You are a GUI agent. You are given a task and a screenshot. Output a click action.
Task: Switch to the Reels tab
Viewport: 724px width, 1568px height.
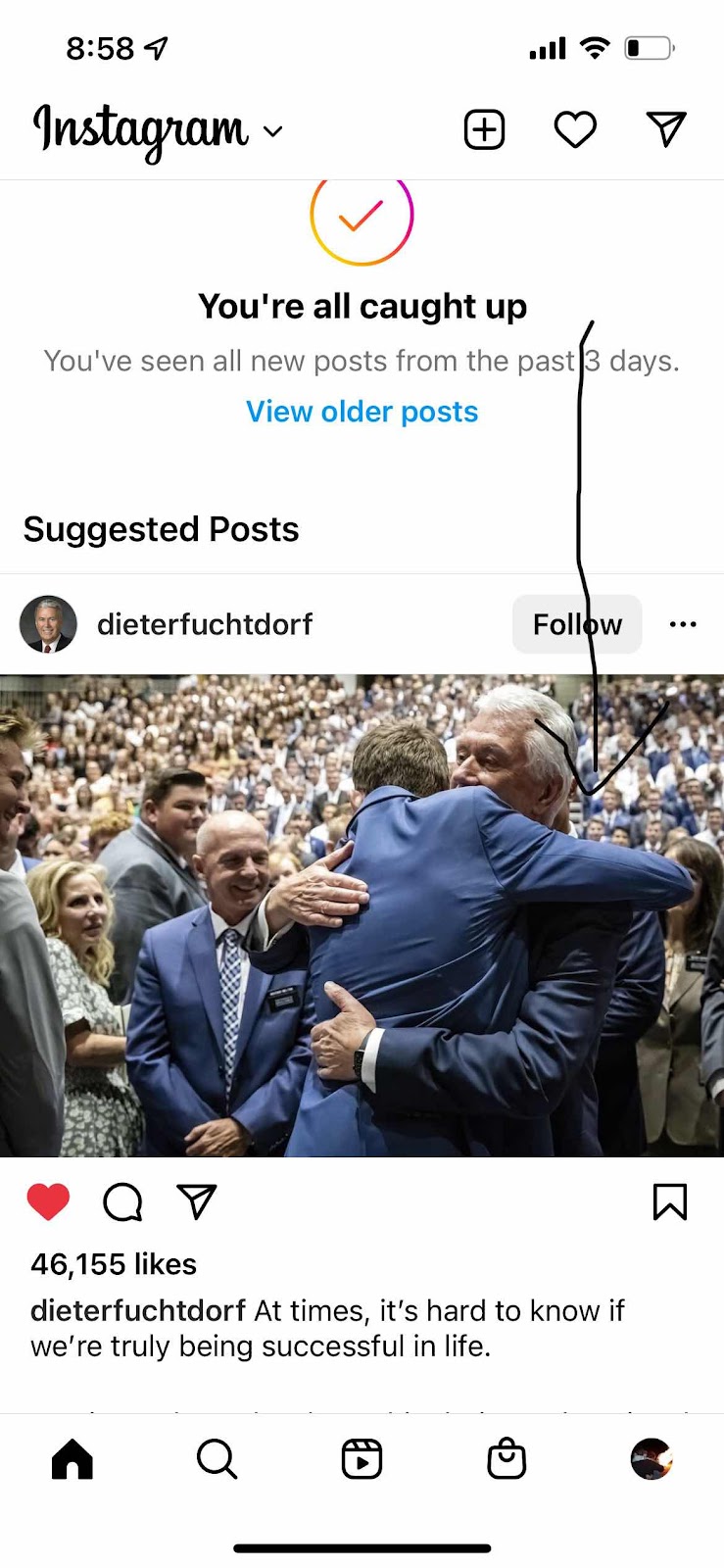click(x=362, y=1459)
